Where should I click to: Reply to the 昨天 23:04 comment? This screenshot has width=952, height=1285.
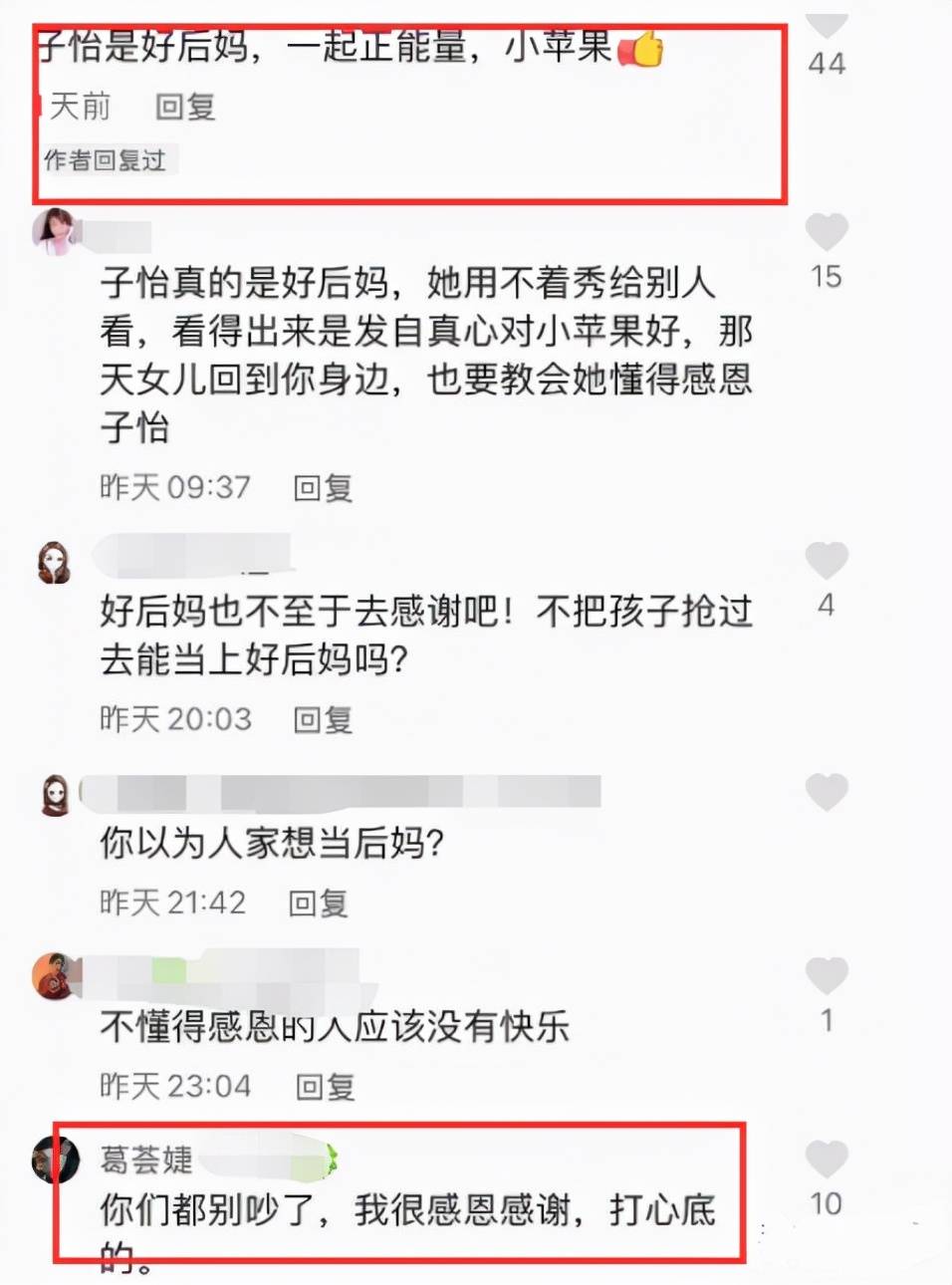click(x=326, y=1087)
